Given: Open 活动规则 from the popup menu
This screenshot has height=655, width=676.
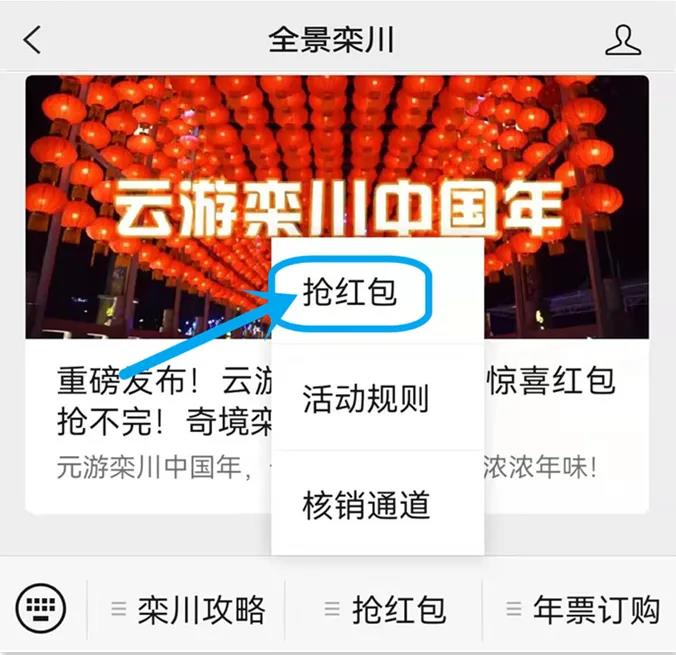Looking at the screenshot, I should [366, 398].
